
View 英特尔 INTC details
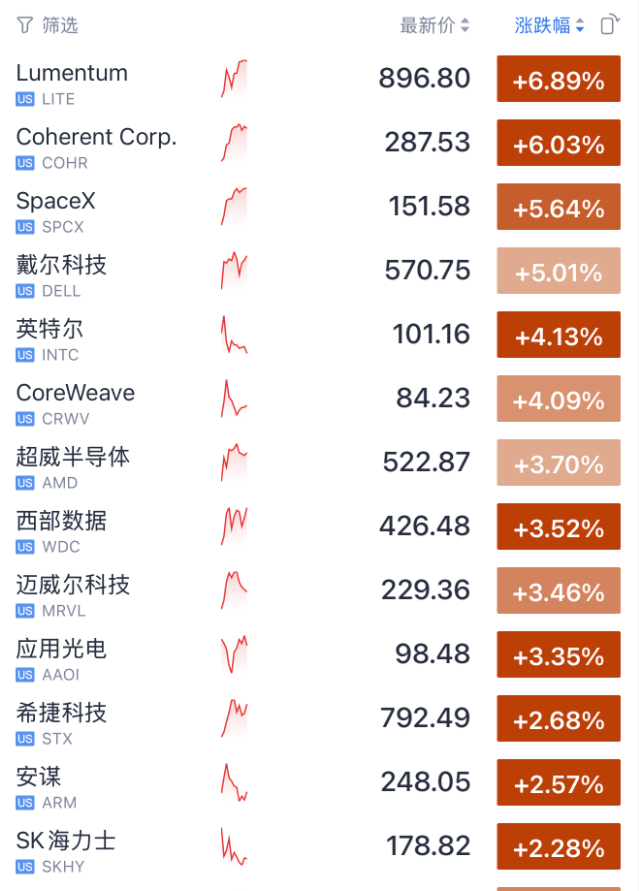click(x=318, y=335)
